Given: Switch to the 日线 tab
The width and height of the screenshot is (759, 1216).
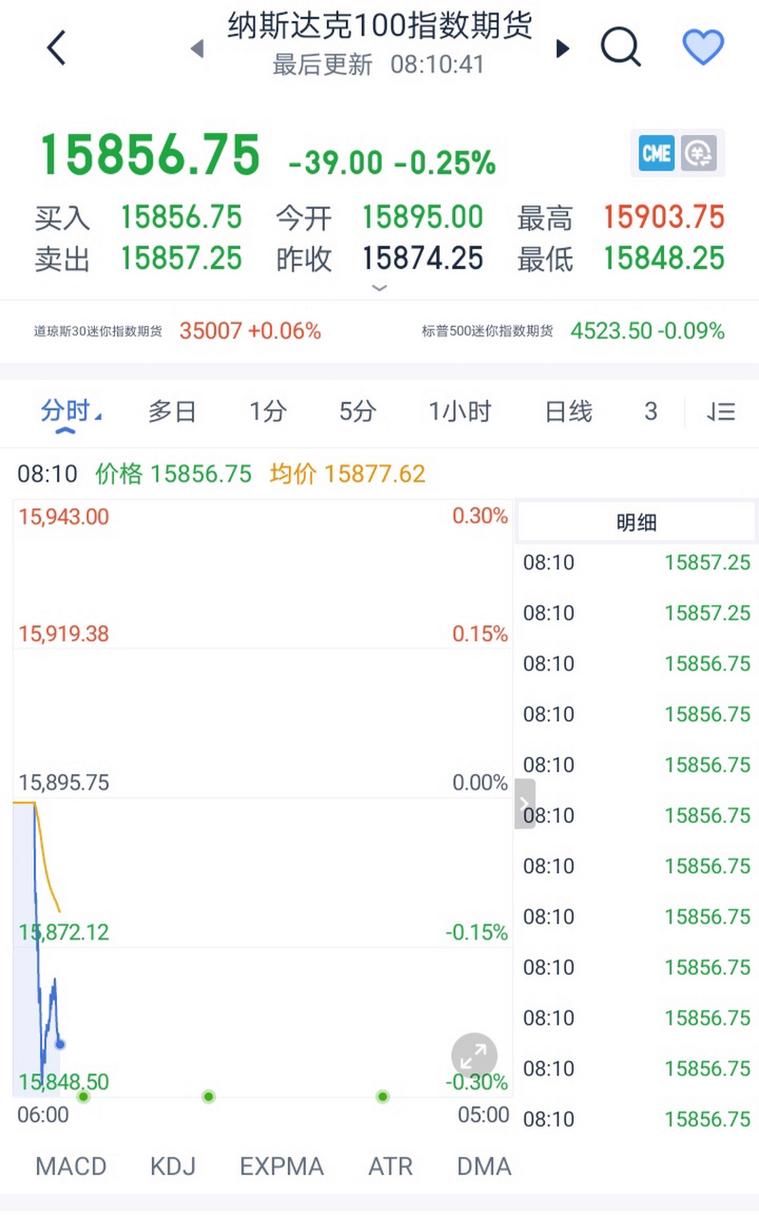Looking at the screenshot, I should [567, 411].
